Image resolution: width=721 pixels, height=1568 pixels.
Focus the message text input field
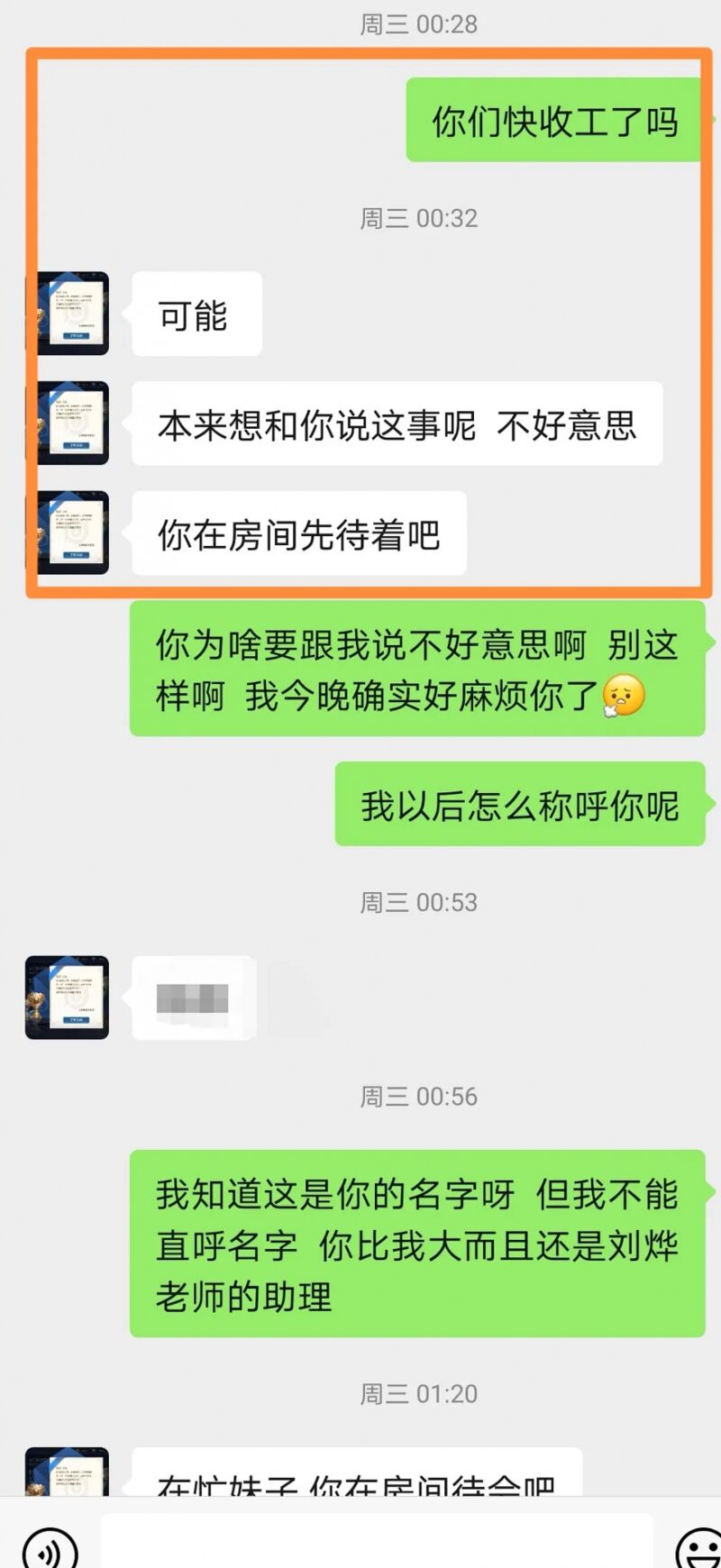(x=377, y=1543)
